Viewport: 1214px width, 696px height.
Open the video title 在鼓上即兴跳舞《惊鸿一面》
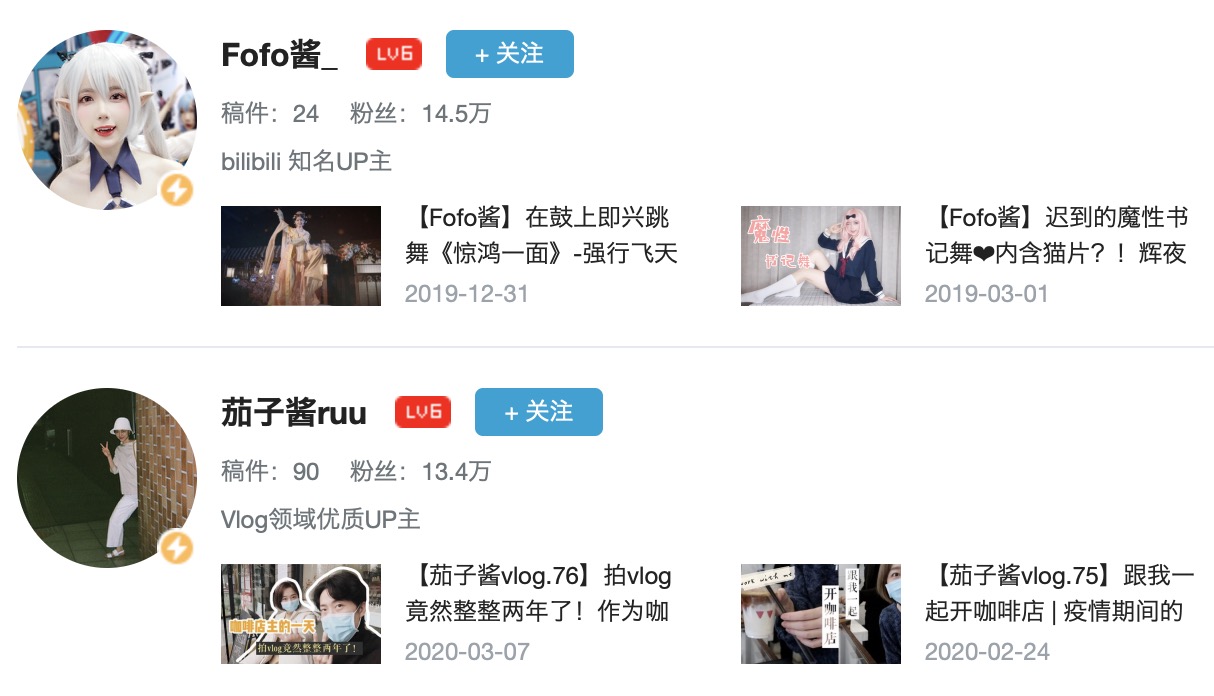pyautogui.click(x=540, y=235)
